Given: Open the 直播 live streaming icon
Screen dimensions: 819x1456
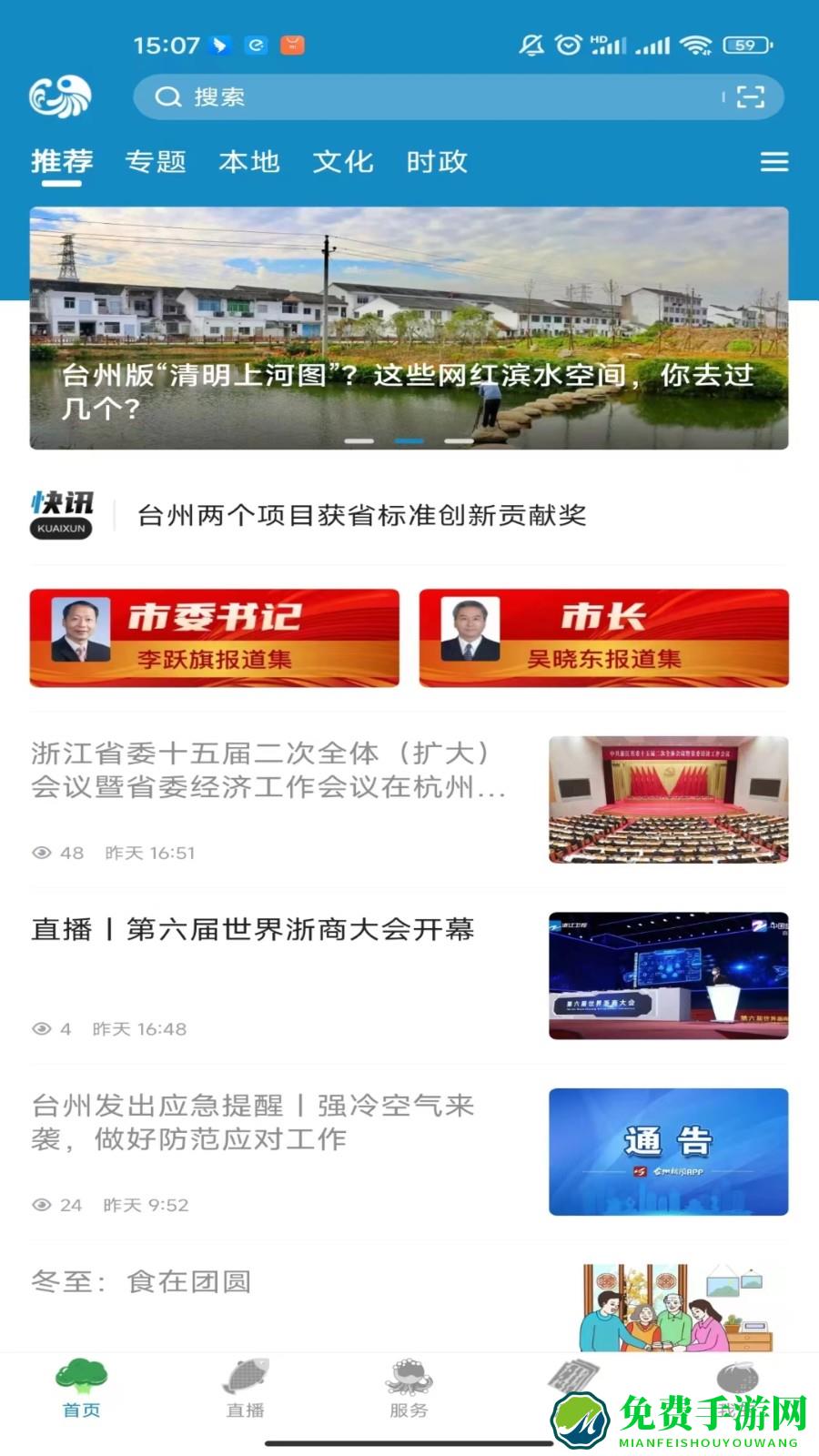Looking at the screenshot, I should [244, 1381].
